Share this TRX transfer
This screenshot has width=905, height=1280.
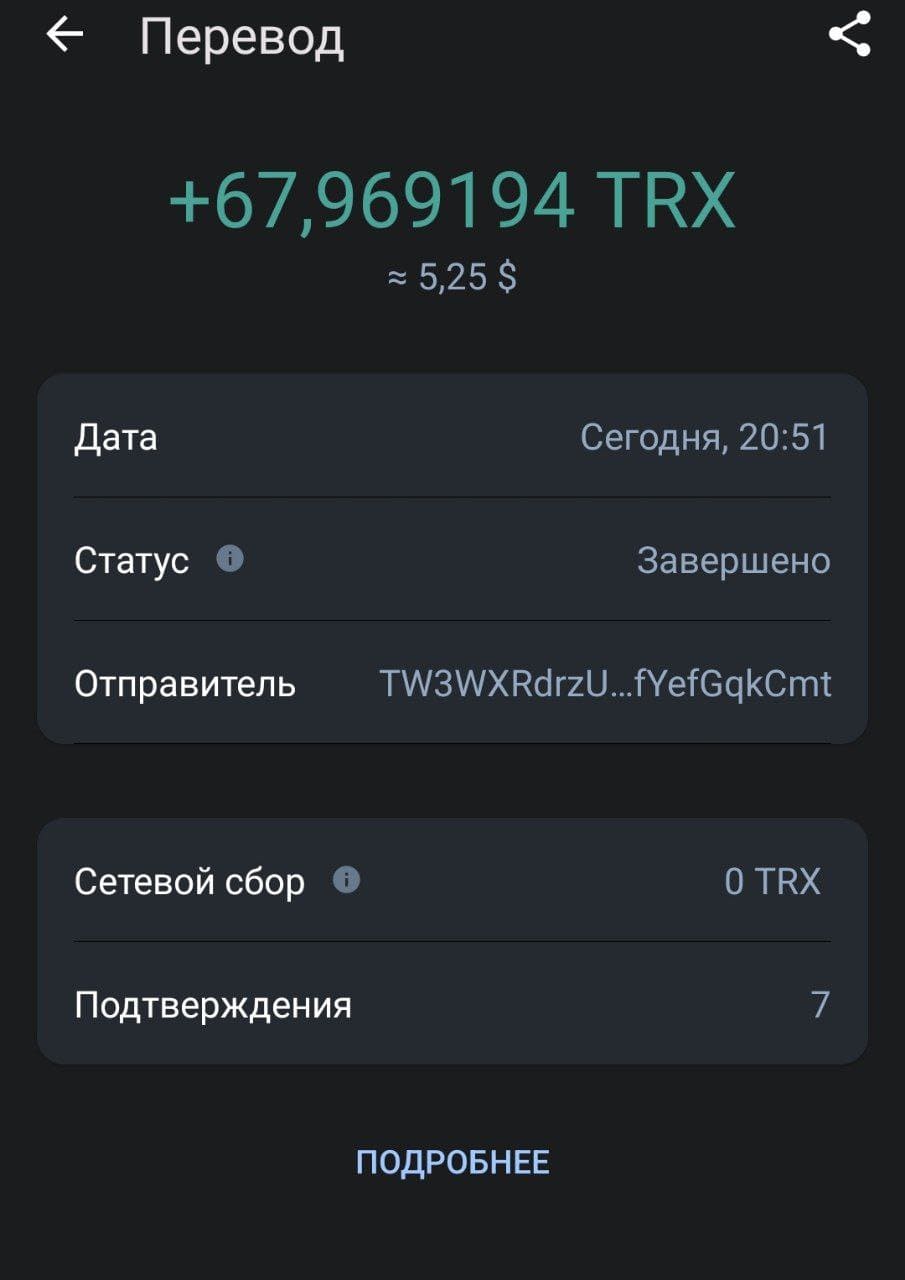coord(849,36)
